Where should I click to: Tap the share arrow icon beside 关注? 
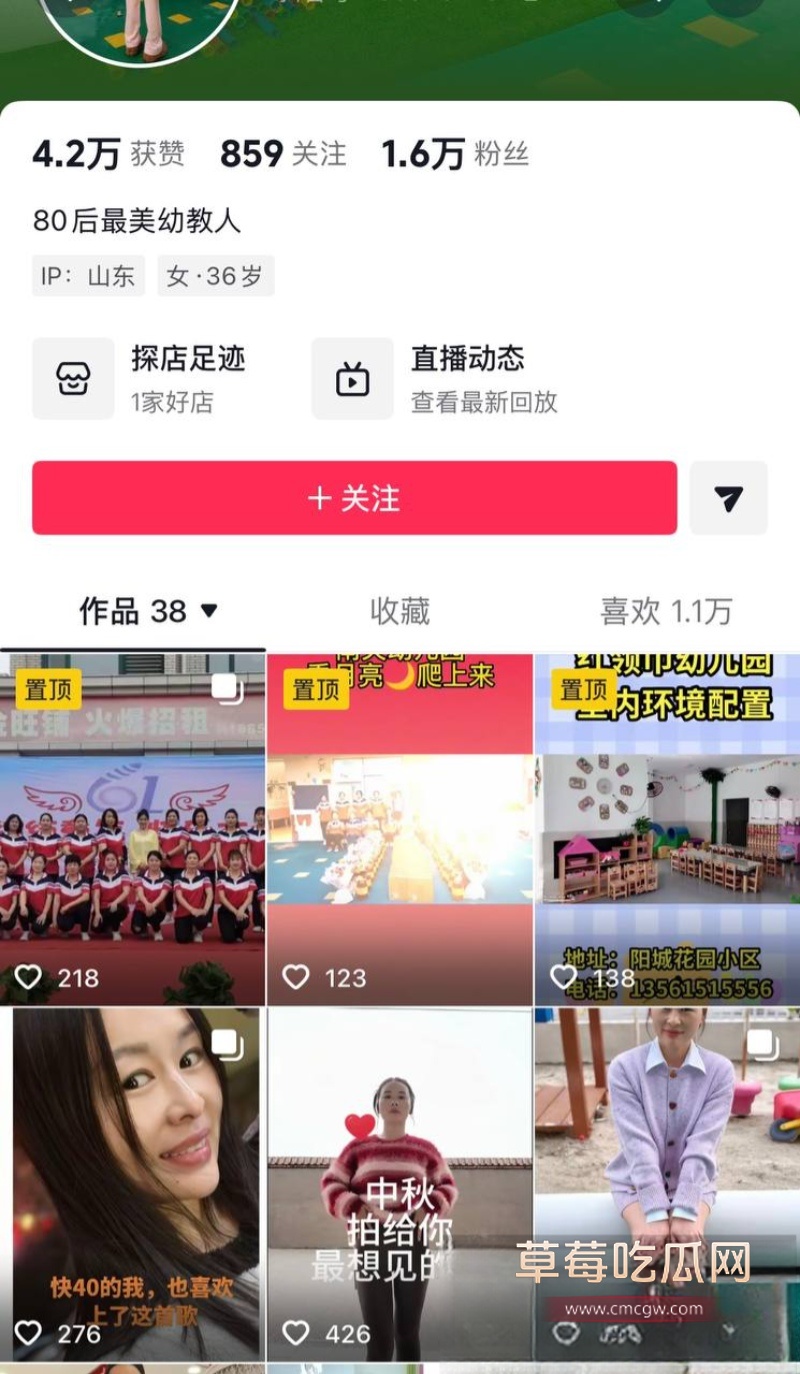729,498
